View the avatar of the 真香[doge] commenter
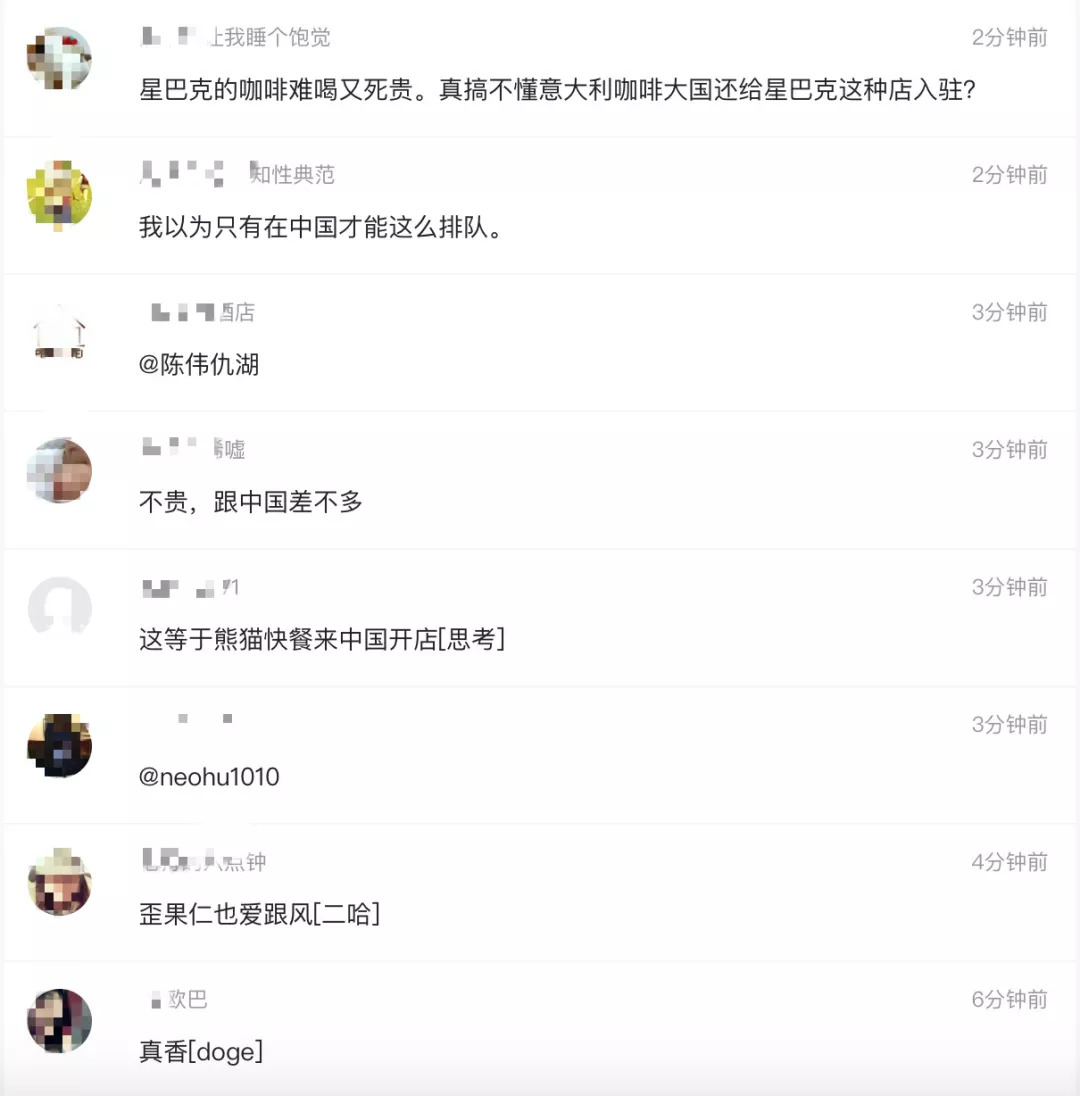This screenshot has width=1080, height=1096. pos(59,1021)
